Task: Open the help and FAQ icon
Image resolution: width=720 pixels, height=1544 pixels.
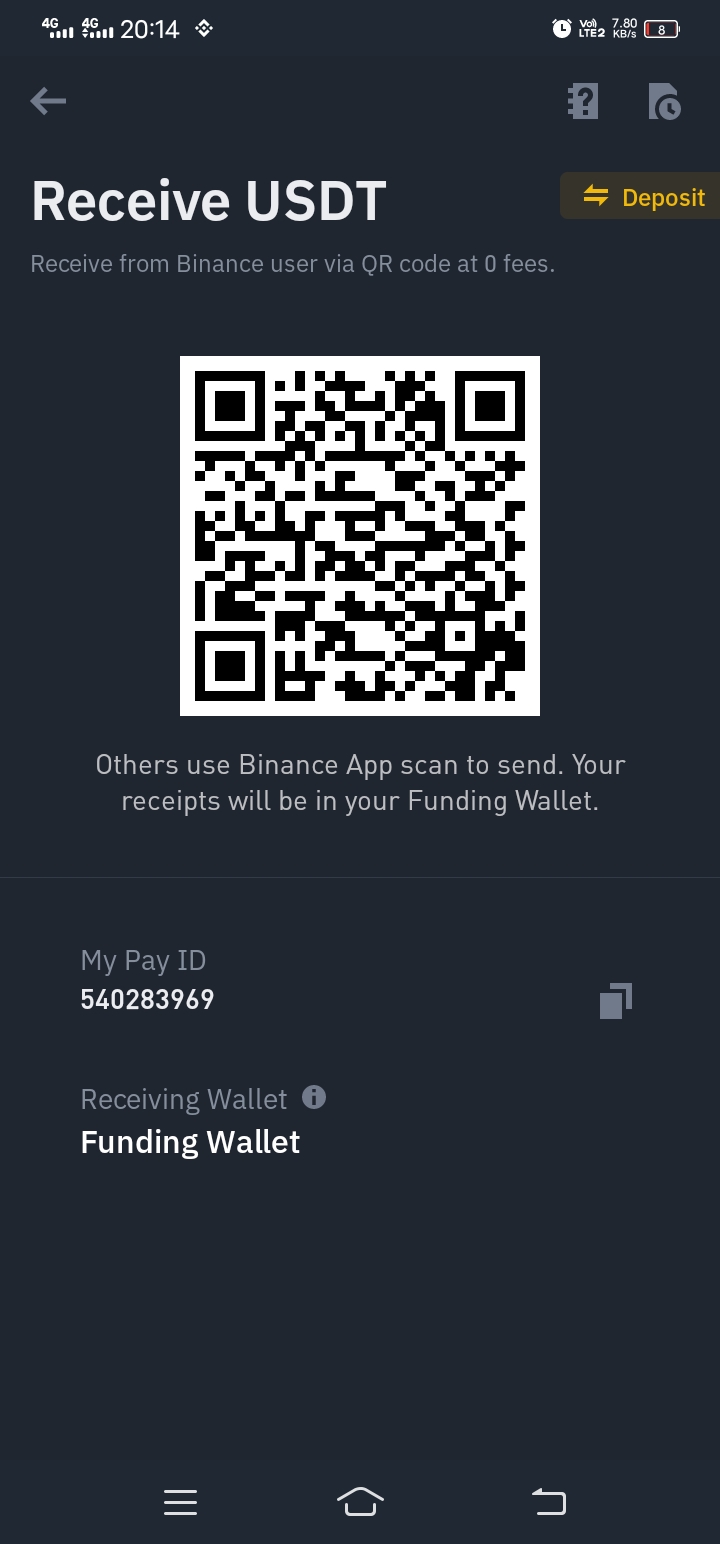Action: point(582,101)
